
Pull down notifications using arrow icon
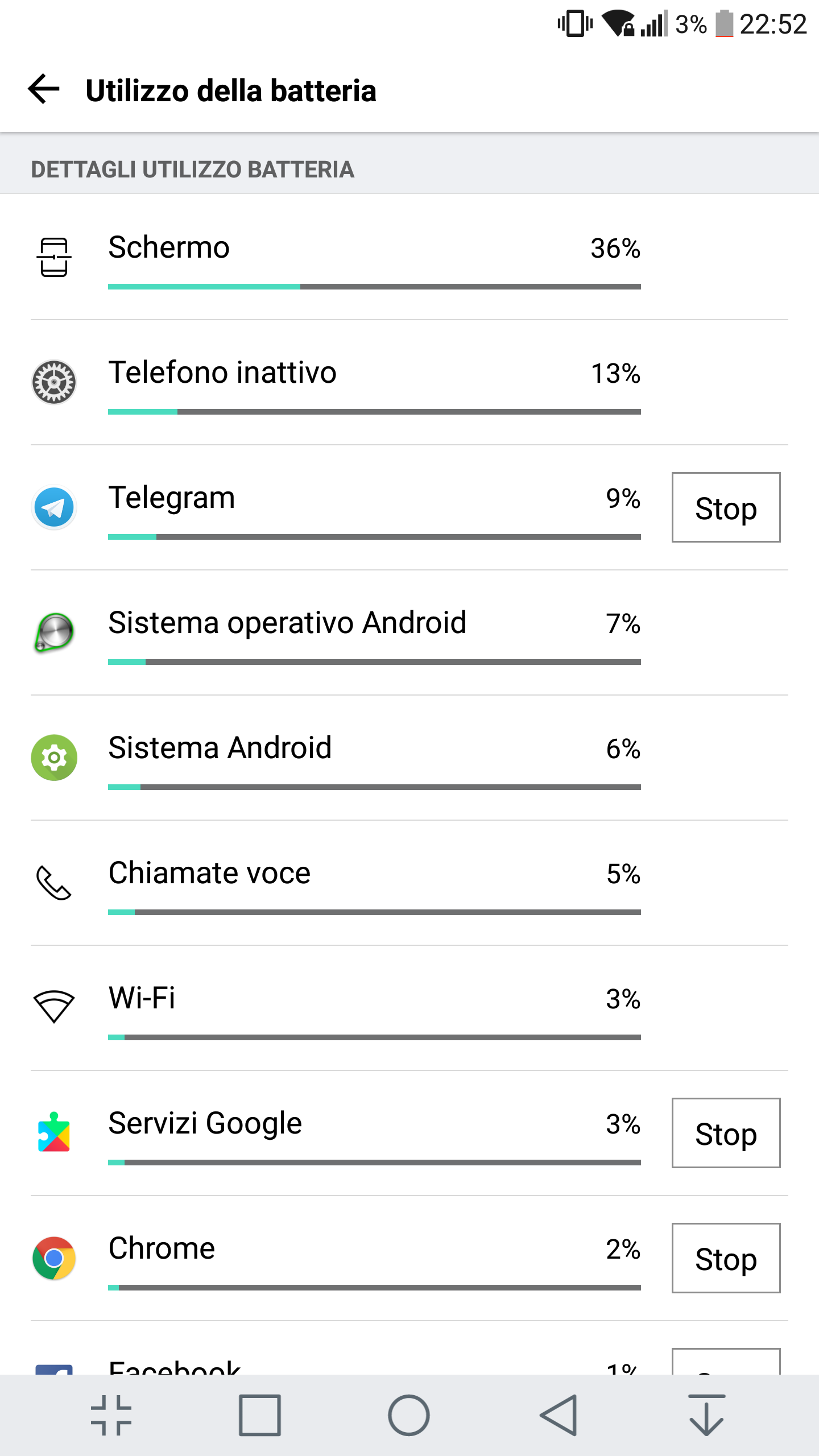[707, 1415]
